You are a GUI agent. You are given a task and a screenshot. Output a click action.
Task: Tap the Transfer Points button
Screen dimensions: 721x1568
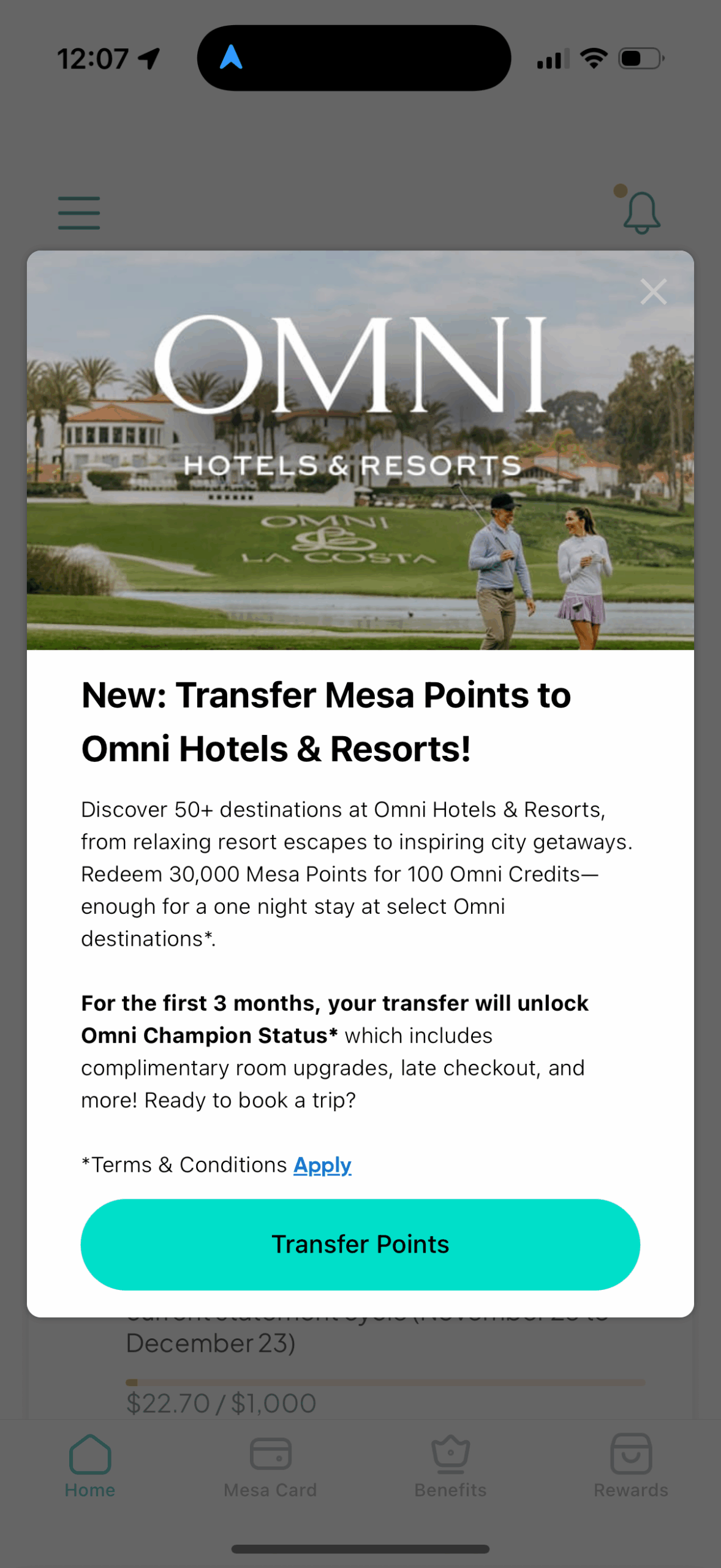coord(360,1245)
